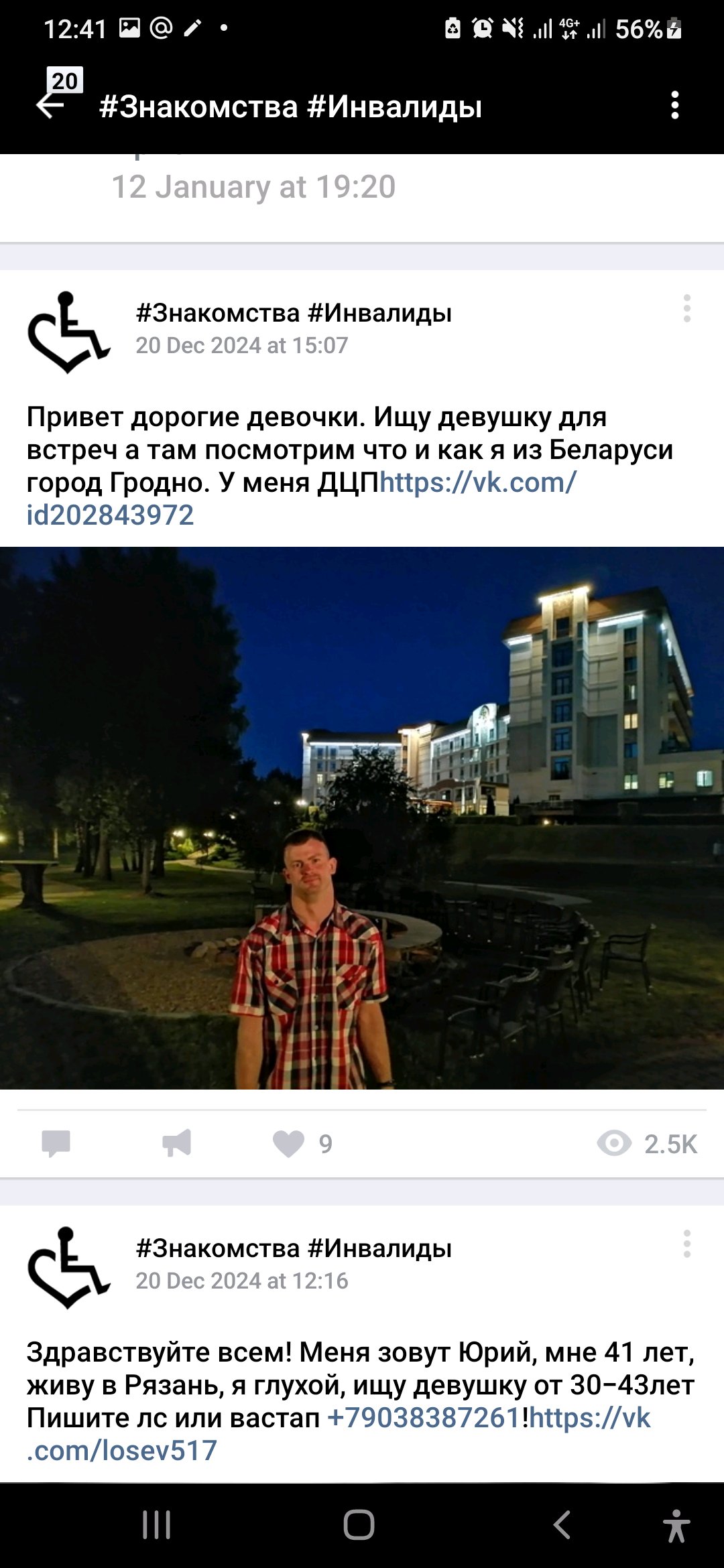Open group avatar on the 12:16 post
Image resolution: width=724 pixels, height=1568 pixels.
(68, 1266)
